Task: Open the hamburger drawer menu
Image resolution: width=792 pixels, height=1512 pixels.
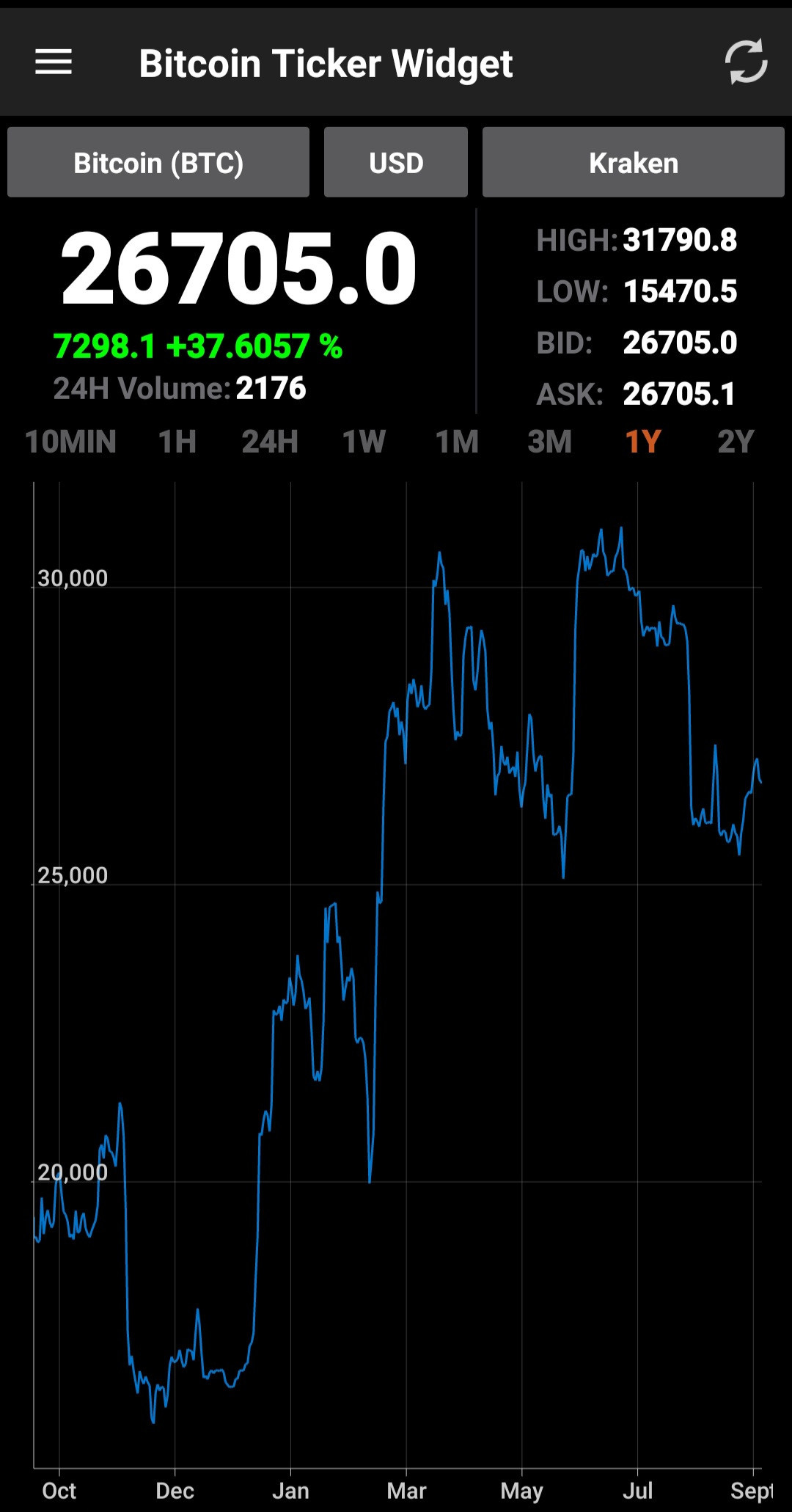Action: tap(54, 62)
